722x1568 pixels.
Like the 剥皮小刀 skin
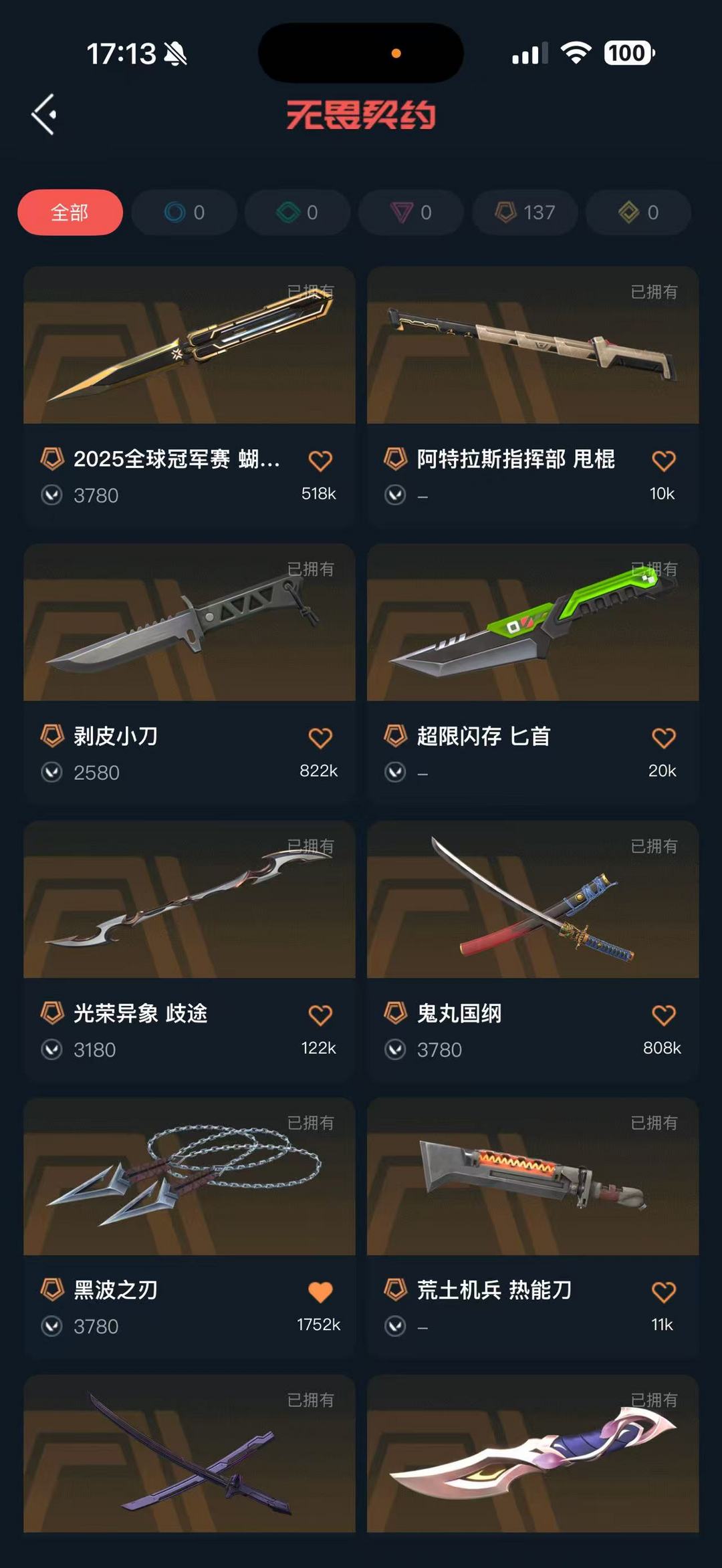[x=320, y=738]
